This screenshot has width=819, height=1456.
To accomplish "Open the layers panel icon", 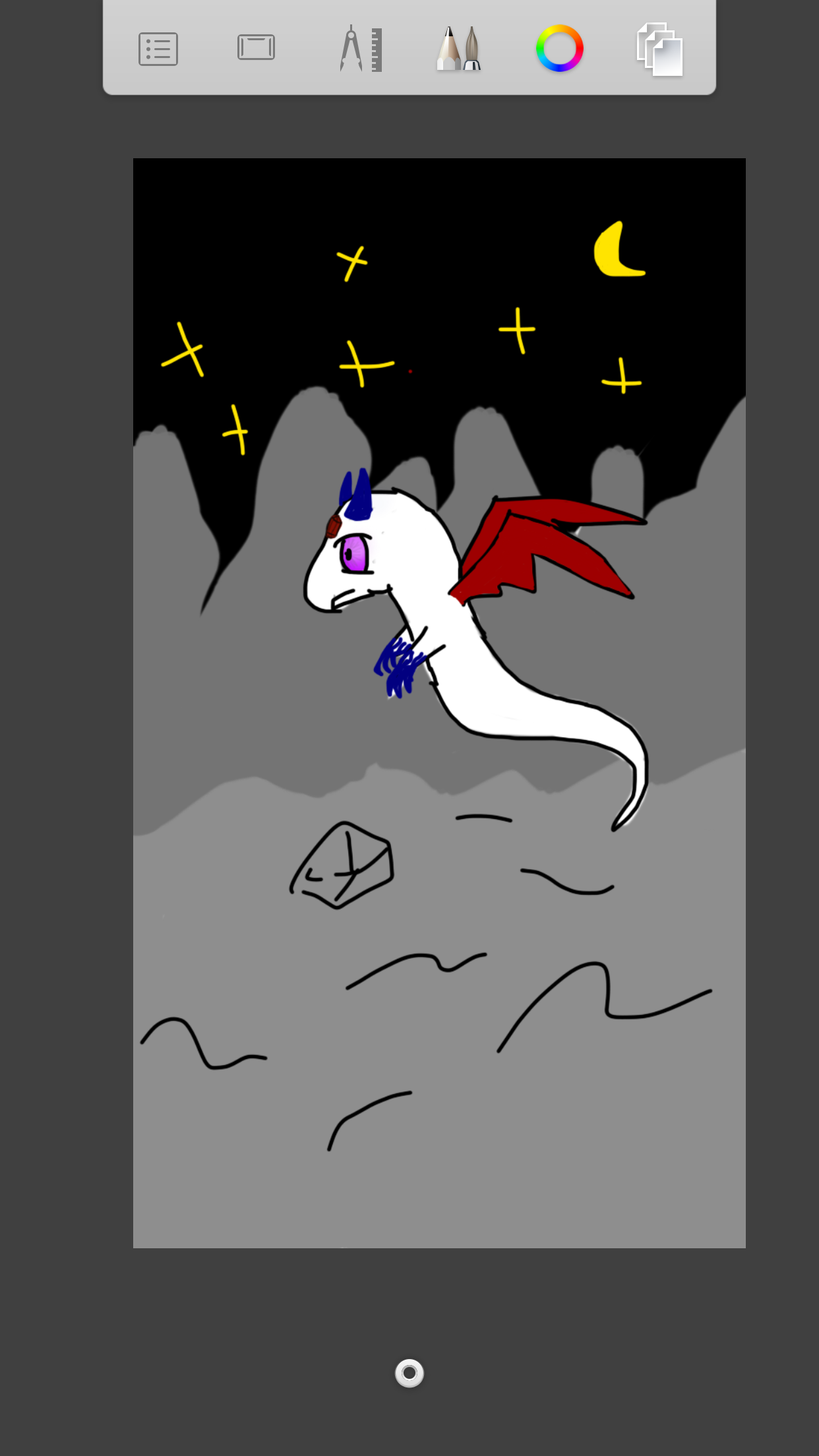I will click(659, 49).
